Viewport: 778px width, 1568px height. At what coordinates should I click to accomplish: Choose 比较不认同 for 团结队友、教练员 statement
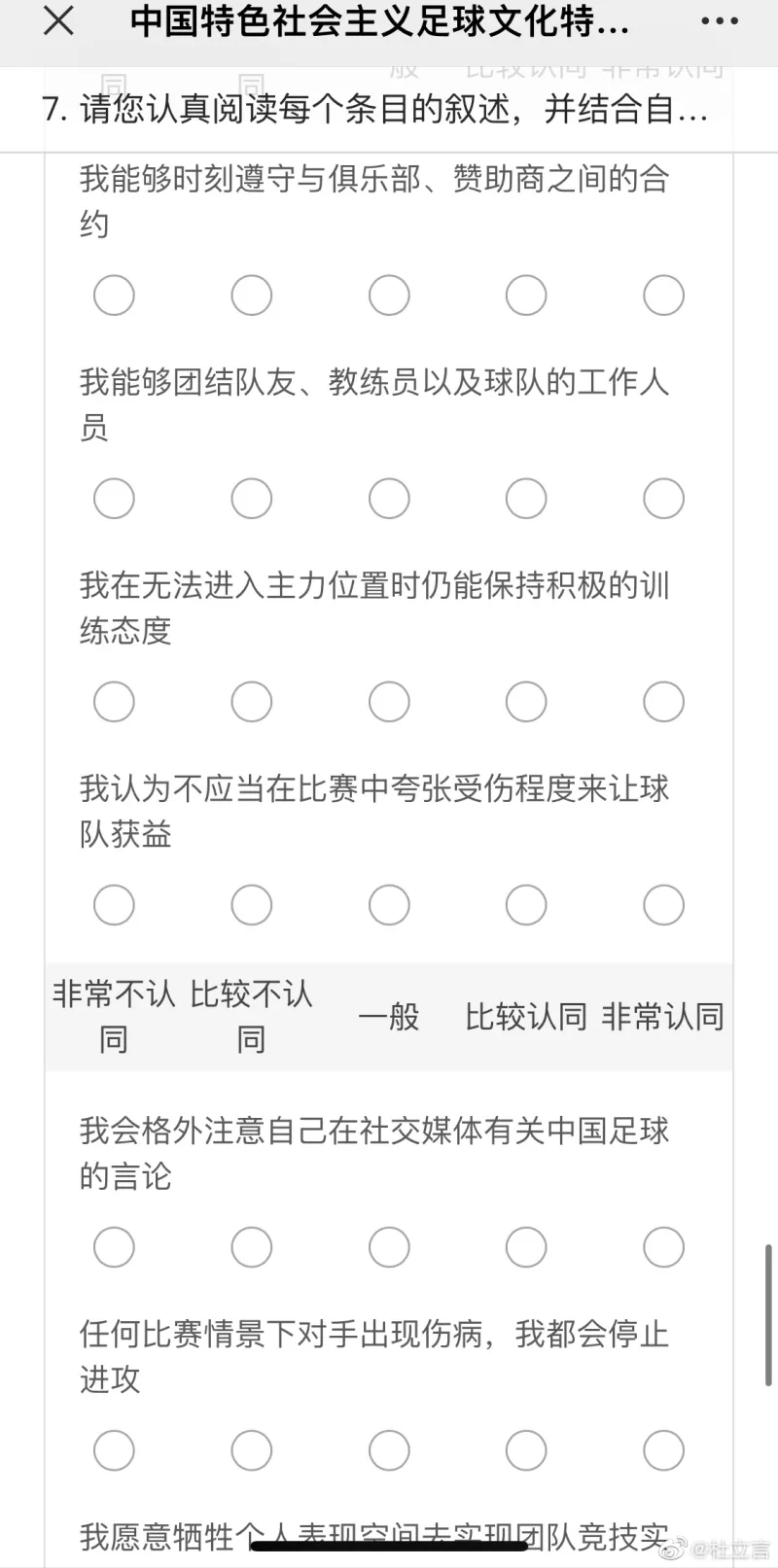(x=251, y=499)
